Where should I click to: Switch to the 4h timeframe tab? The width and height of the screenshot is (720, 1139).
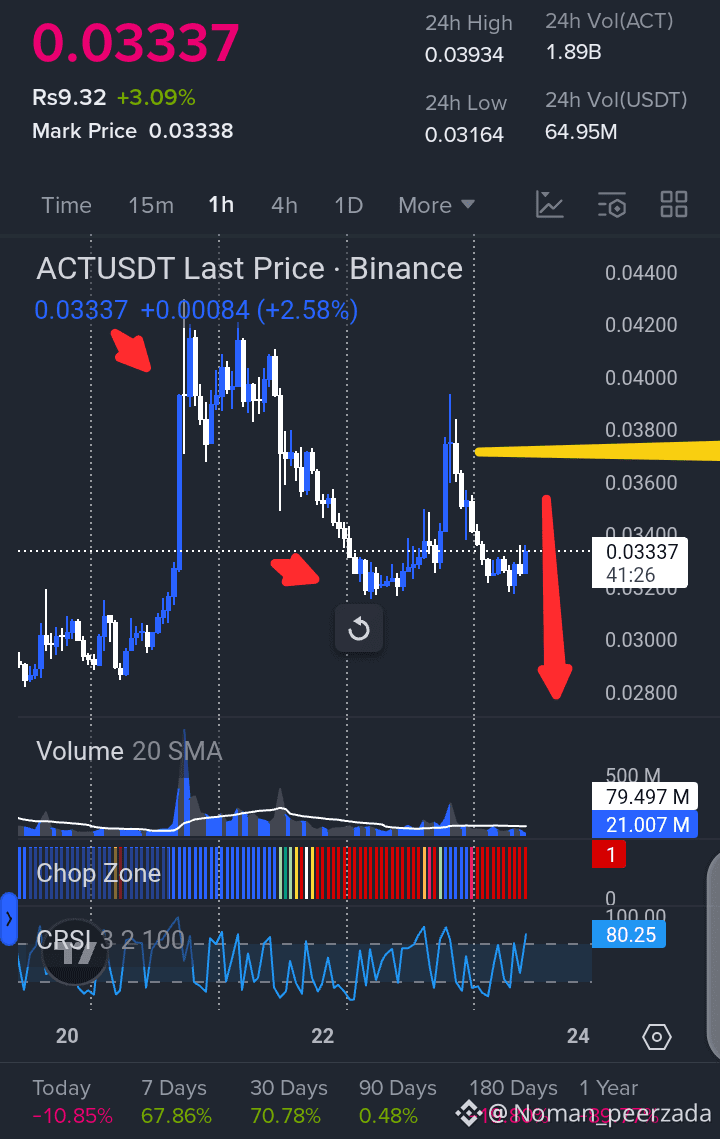point(284,204)
